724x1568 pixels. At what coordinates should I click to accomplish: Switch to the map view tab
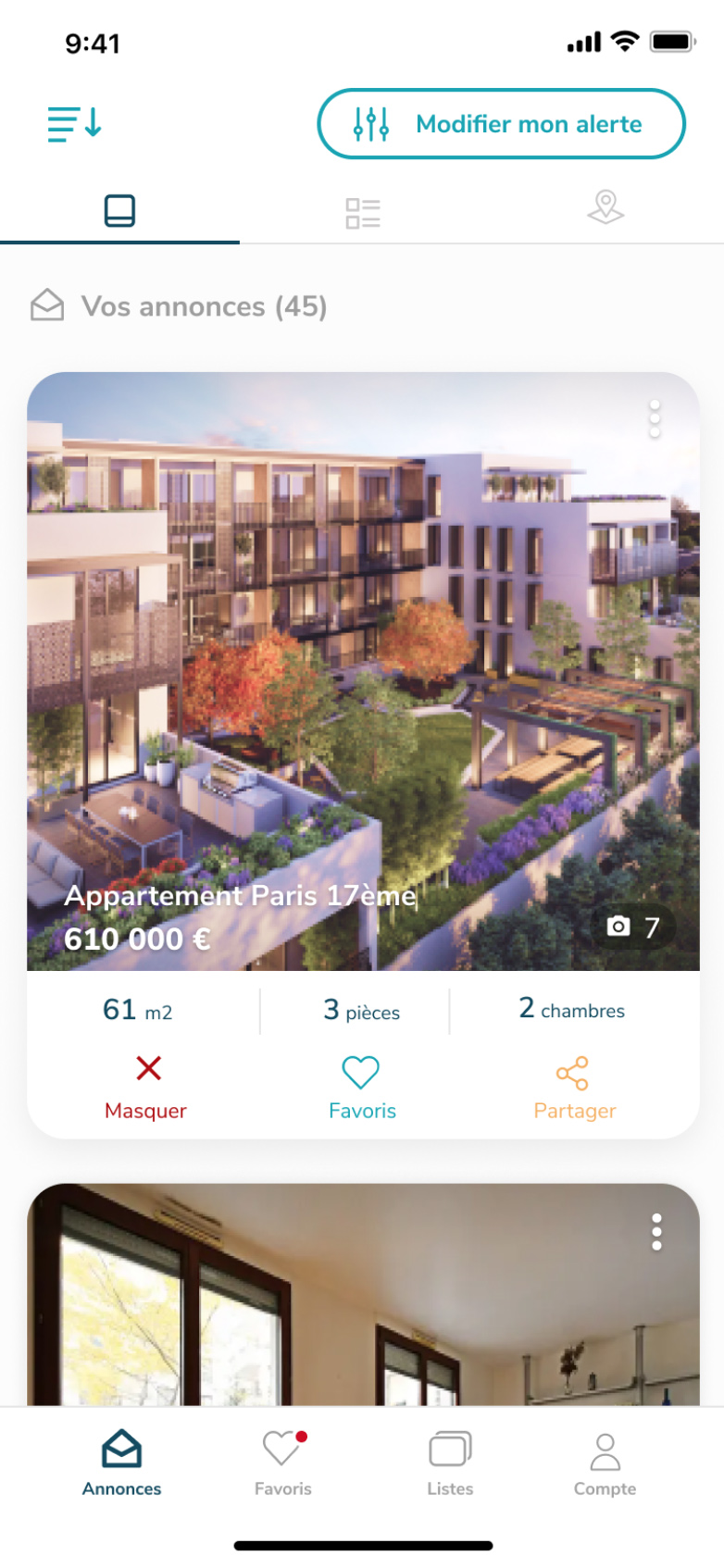[x=605, y=207]
